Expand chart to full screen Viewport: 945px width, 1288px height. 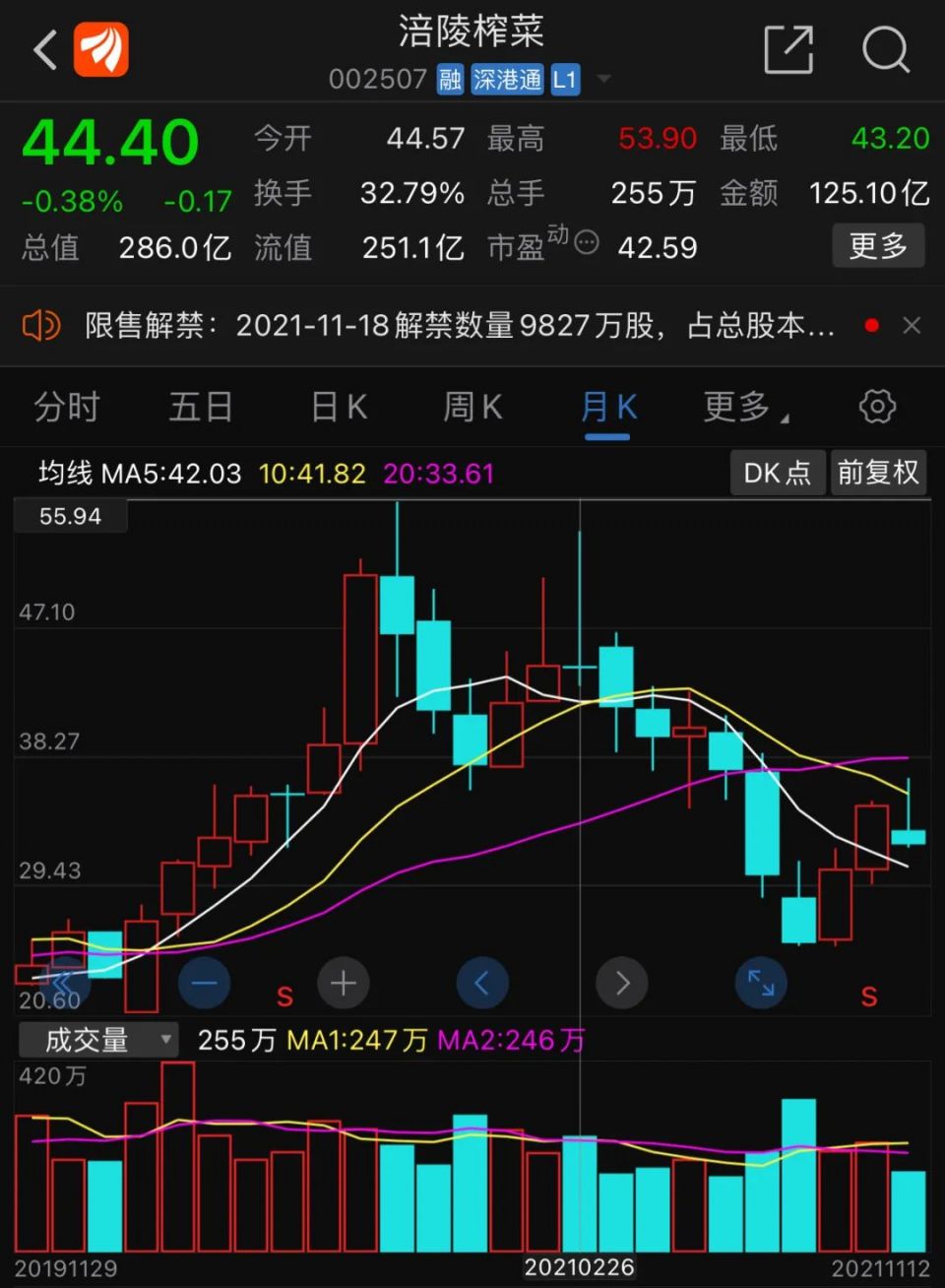coord(761,983)
